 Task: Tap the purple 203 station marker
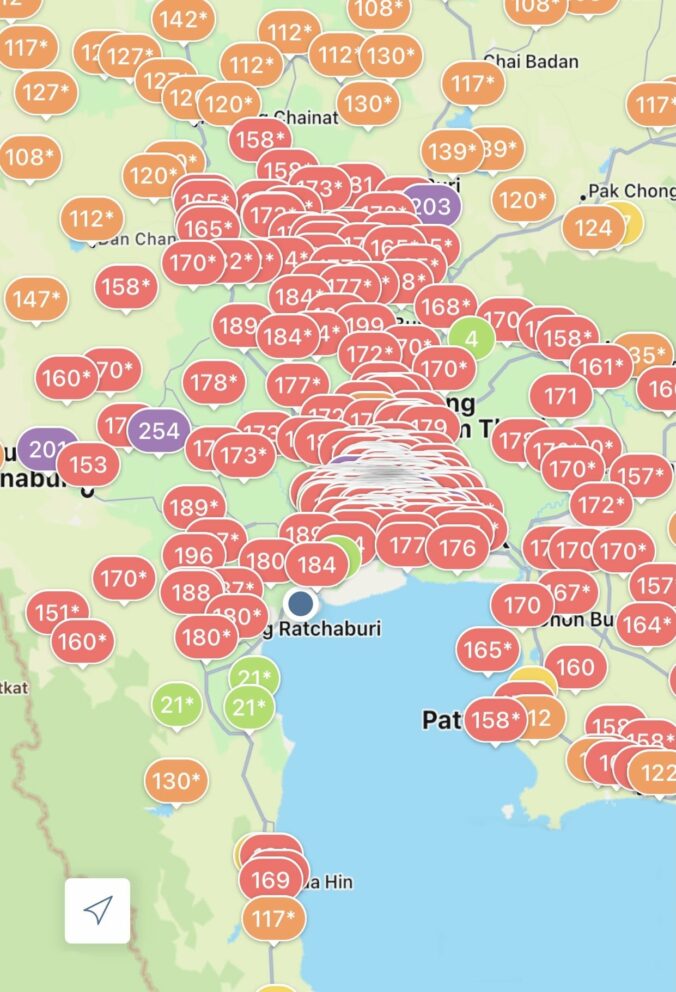click(431, 207)
